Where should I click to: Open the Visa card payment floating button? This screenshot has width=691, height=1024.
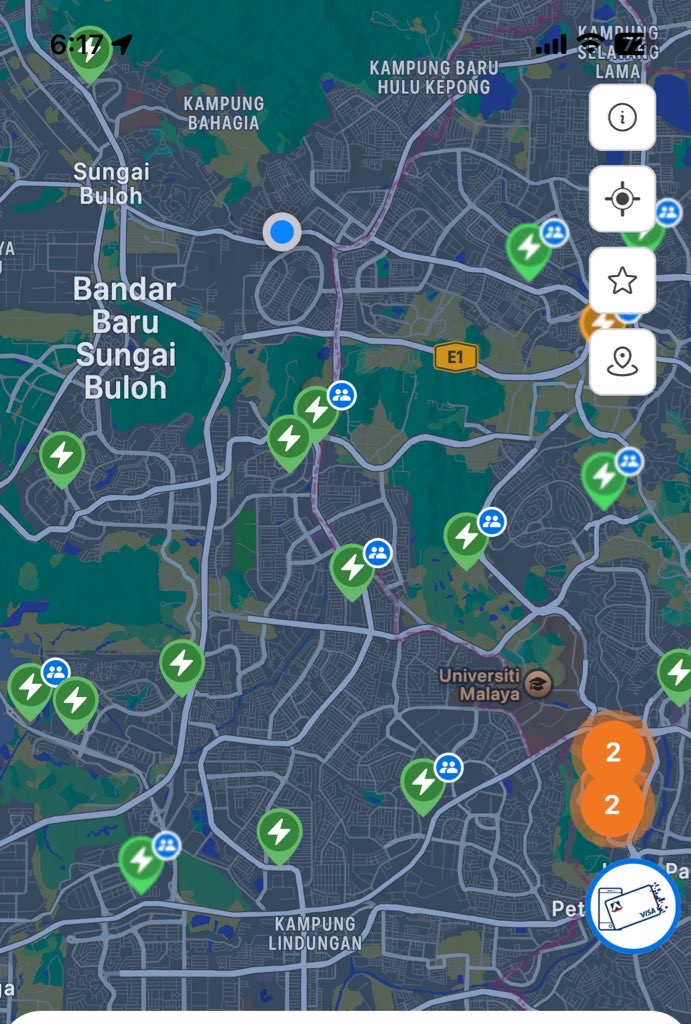[632, 906]
